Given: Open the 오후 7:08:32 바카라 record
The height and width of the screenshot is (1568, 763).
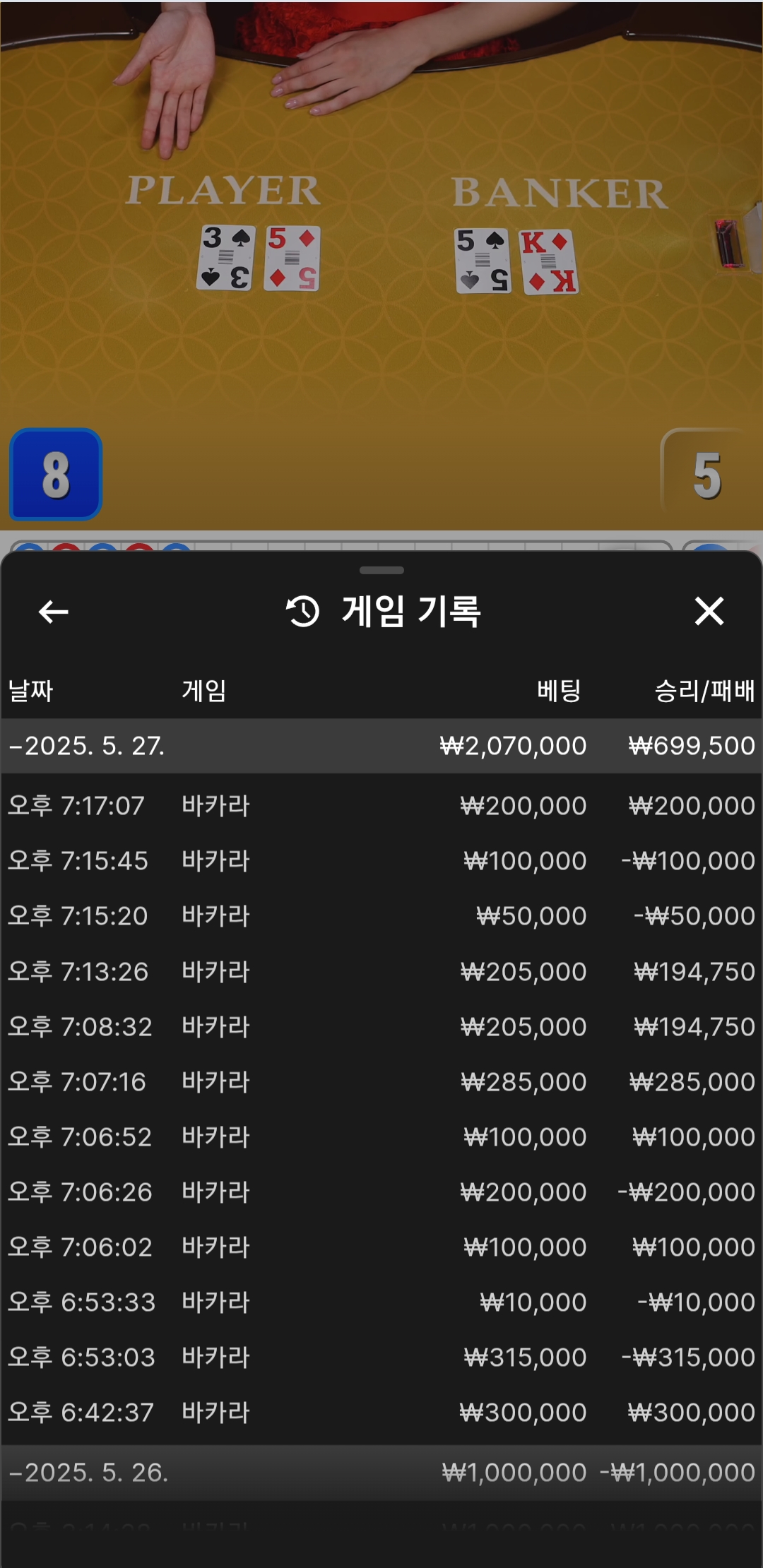Looking at the screenshot, I should 381,1027.
